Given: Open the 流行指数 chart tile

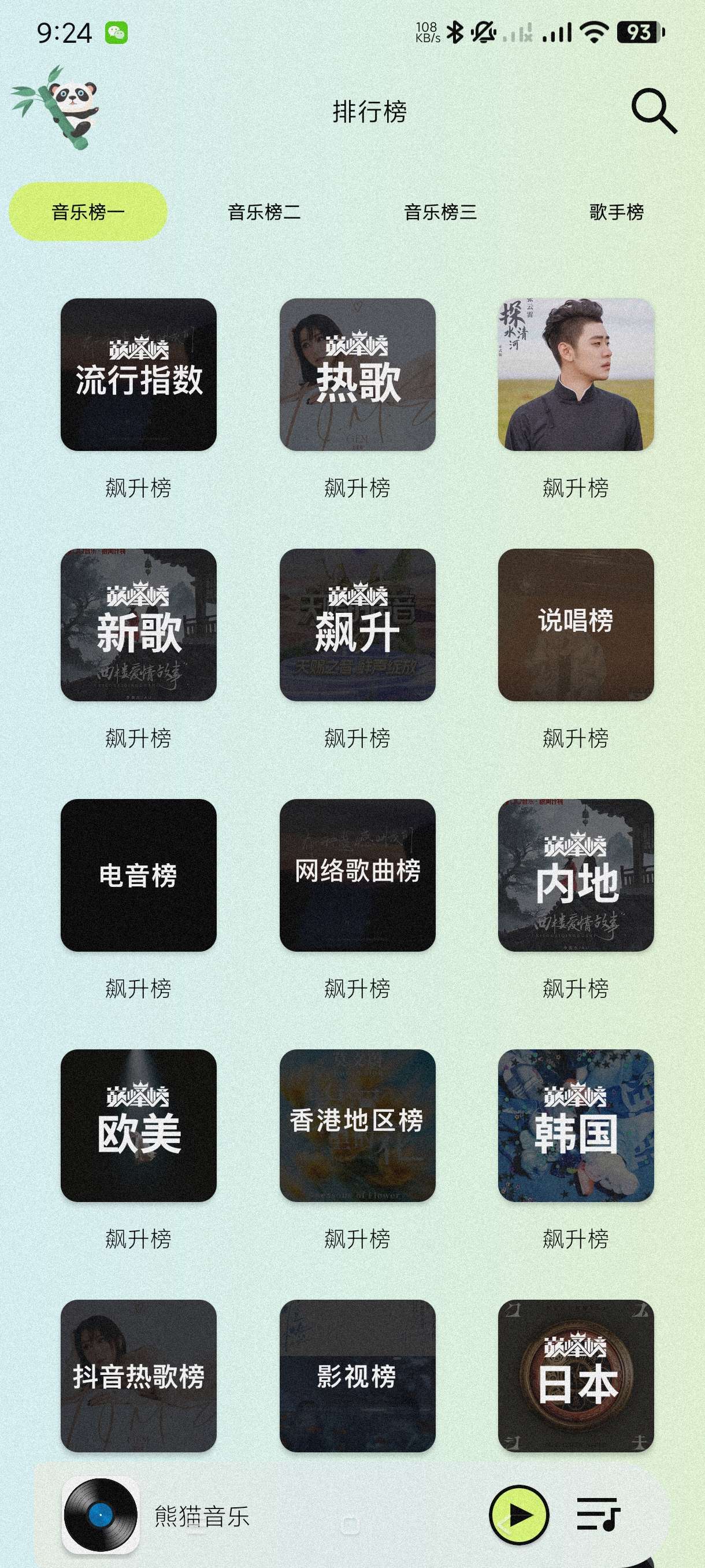Looking at the screenshot, I should coord(139,374).
